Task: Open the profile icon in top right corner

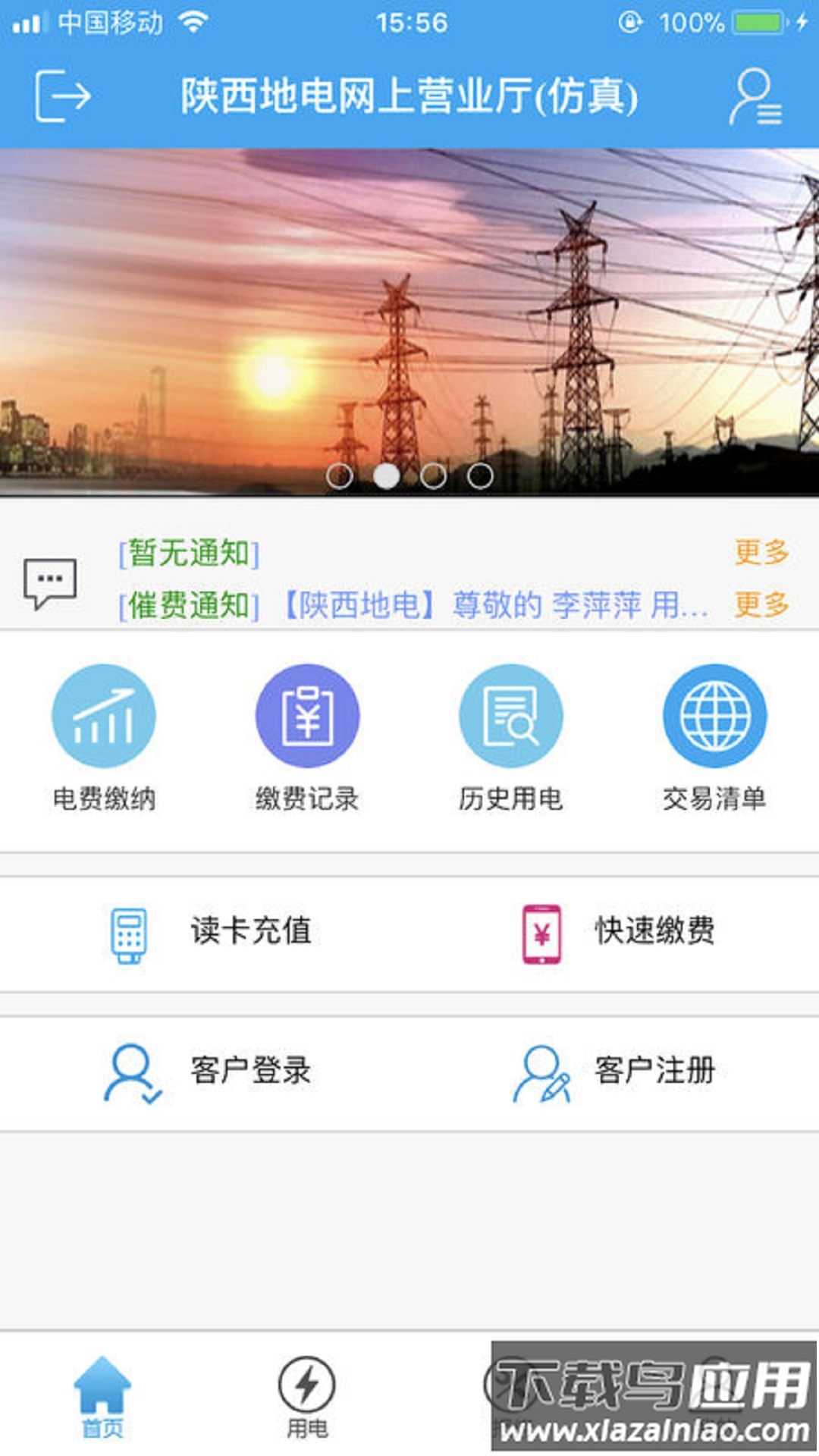Action: click(x=755, y=99)
